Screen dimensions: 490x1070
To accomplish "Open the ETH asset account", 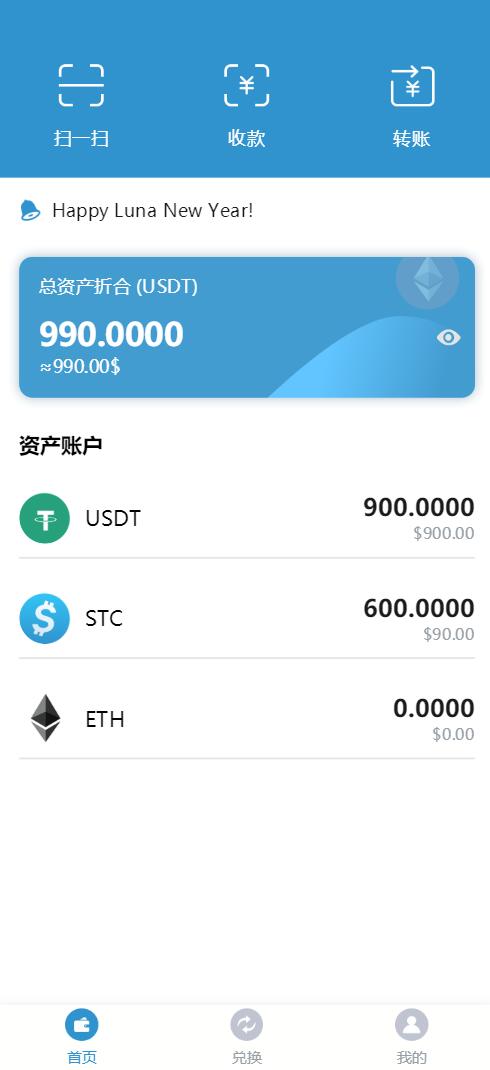I will [x=246, y=719].
